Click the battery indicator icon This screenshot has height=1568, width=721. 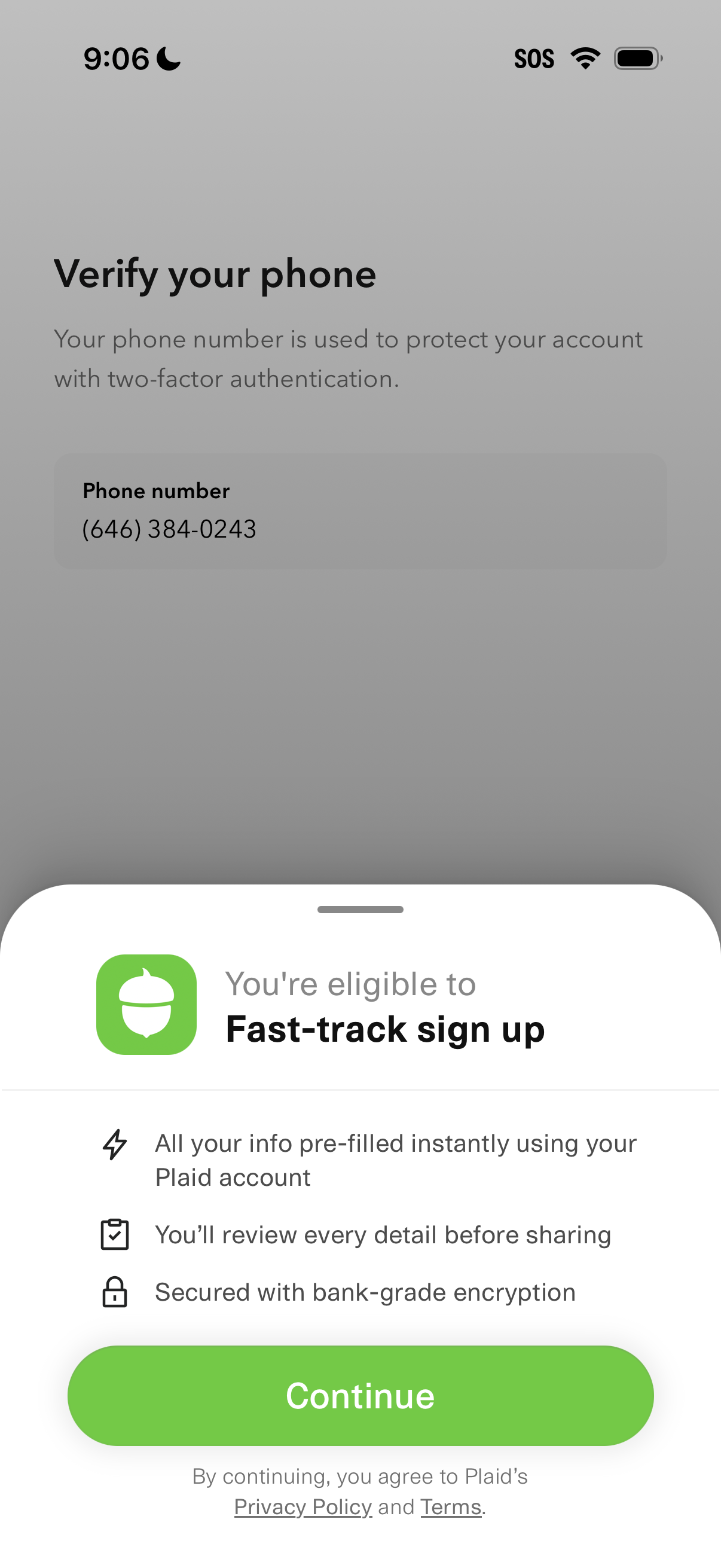coord(636,58)
